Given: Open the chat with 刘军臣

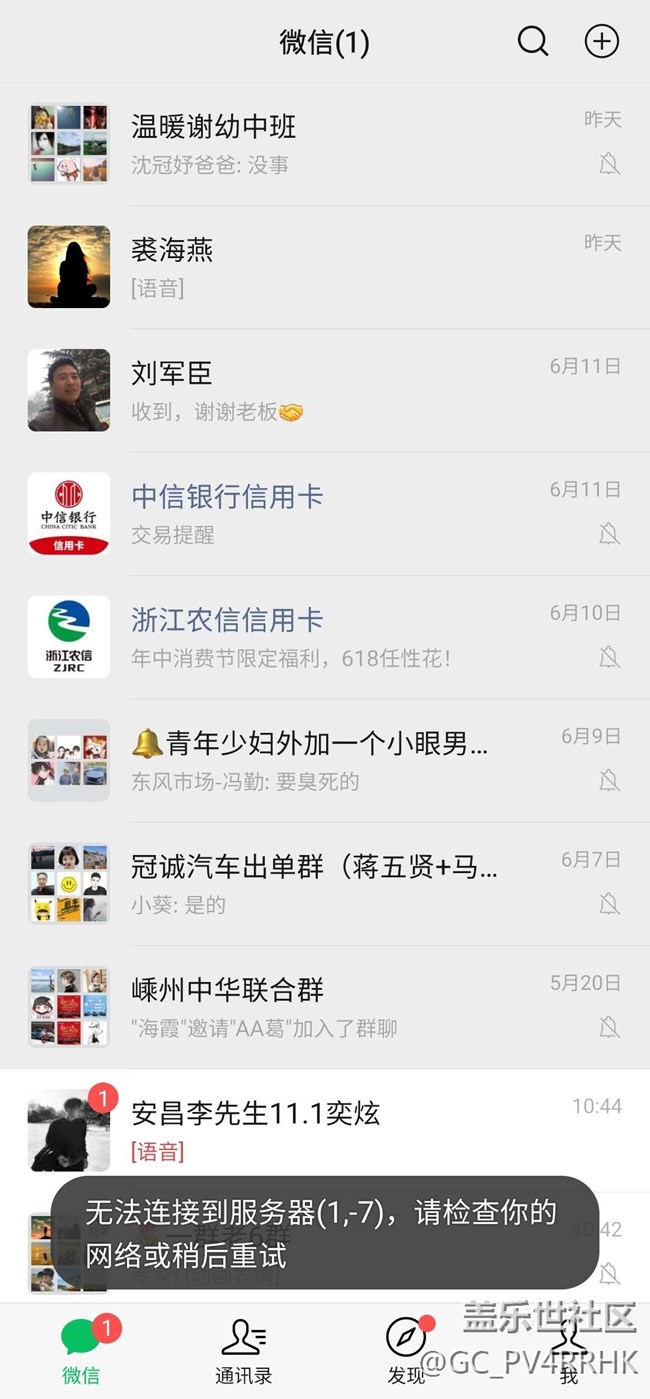Looking at the screenshot, I should point(325,390).
